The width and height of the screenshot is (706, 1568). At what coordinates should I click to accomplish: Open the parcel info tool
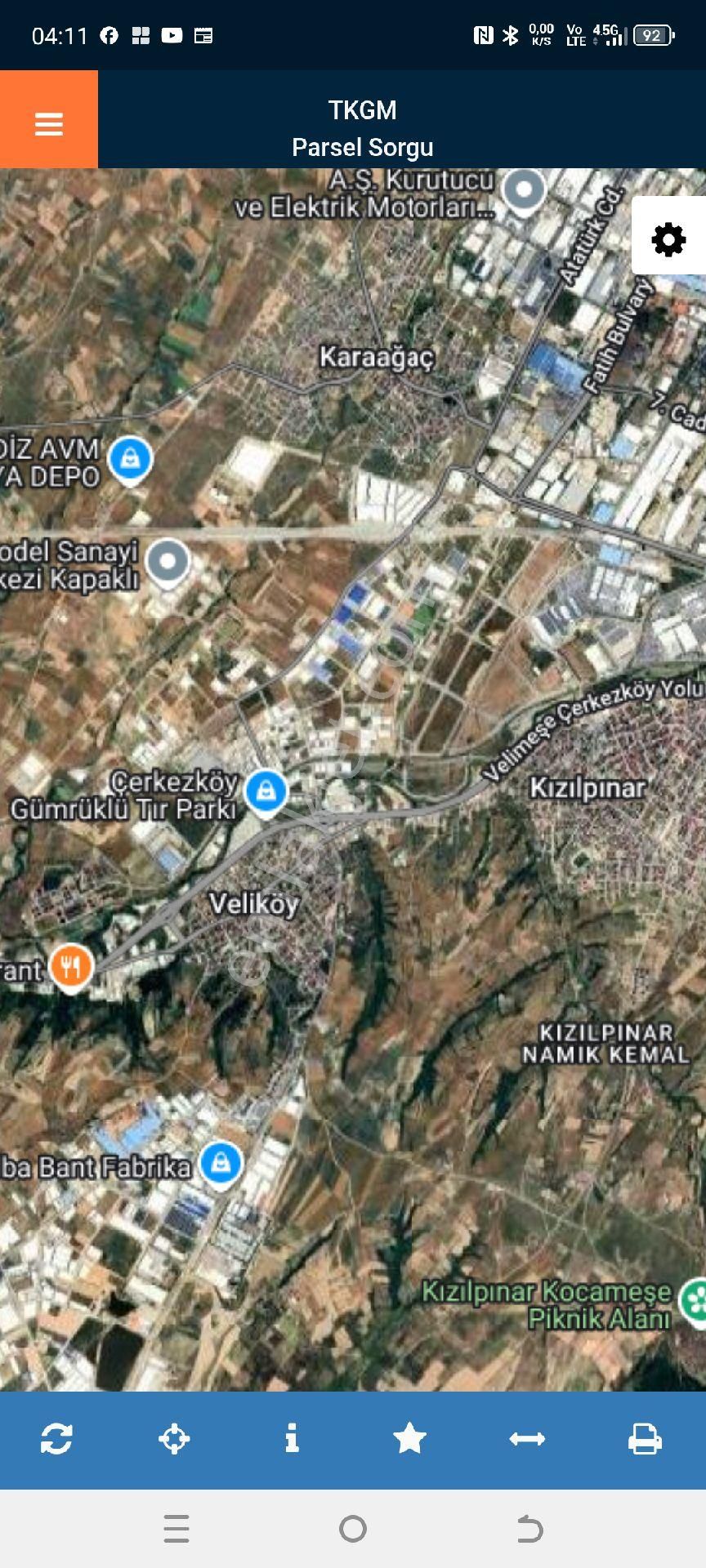291,1440
